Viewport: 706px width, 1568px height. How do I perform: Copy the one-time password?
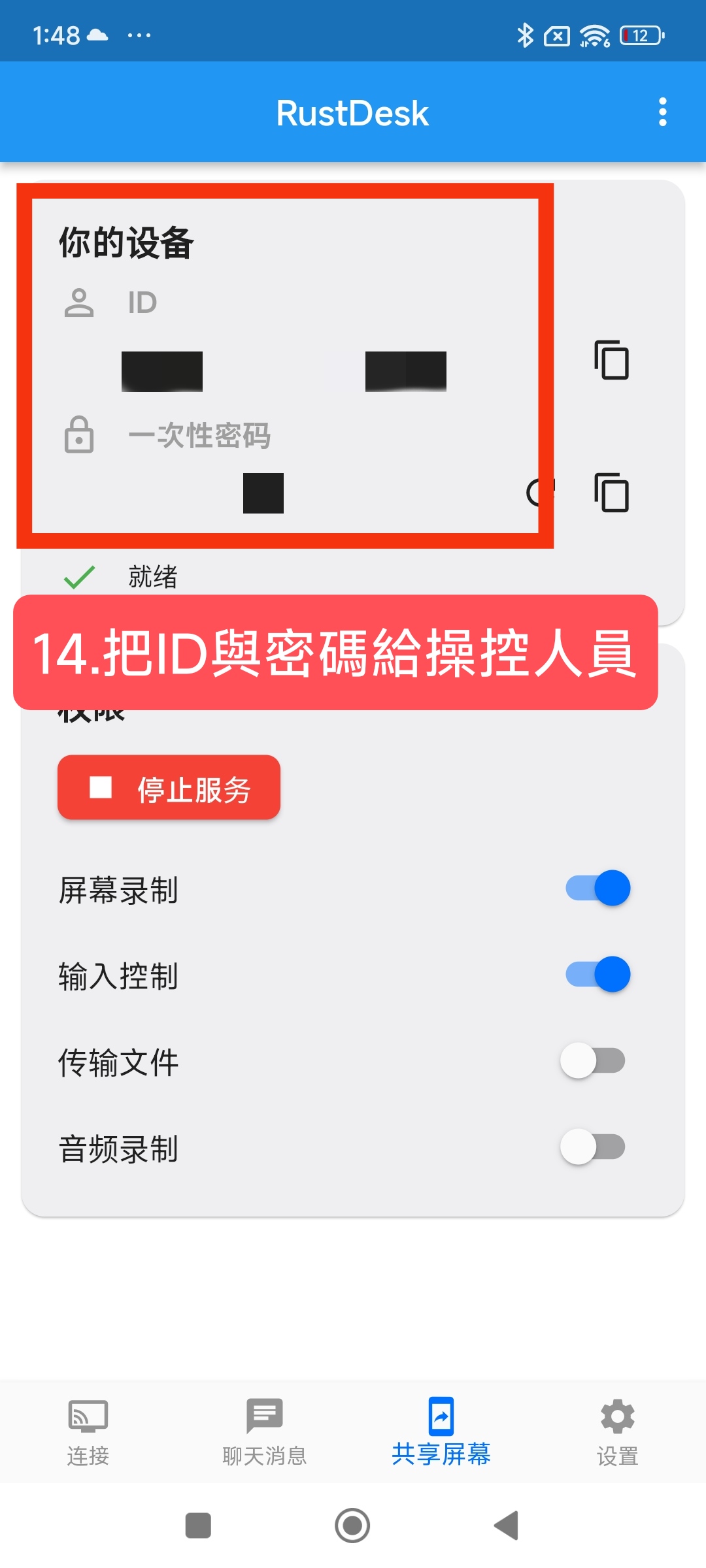click(x=611, y=493)
